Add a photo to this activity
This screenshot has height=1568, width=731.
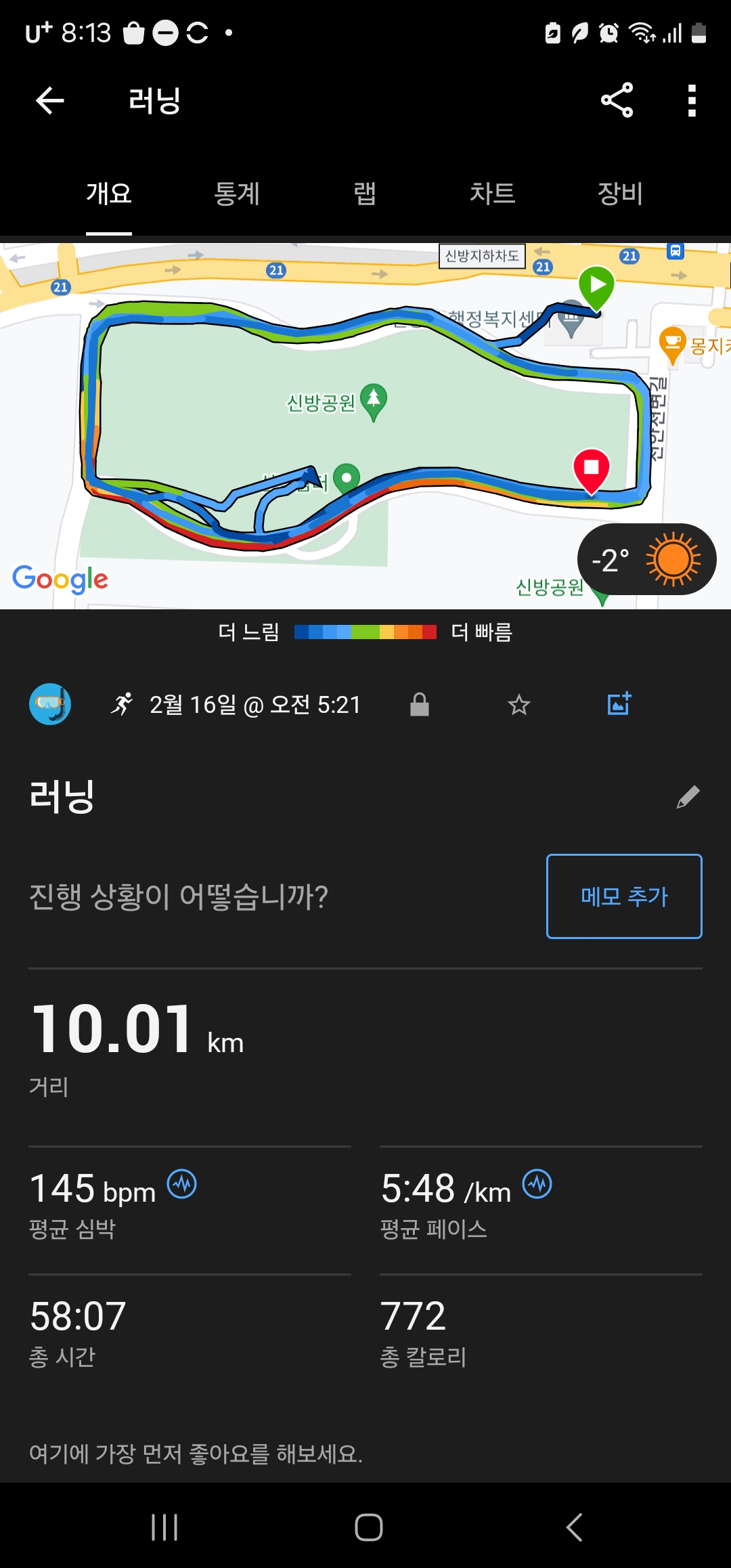[x=619, y=703]
